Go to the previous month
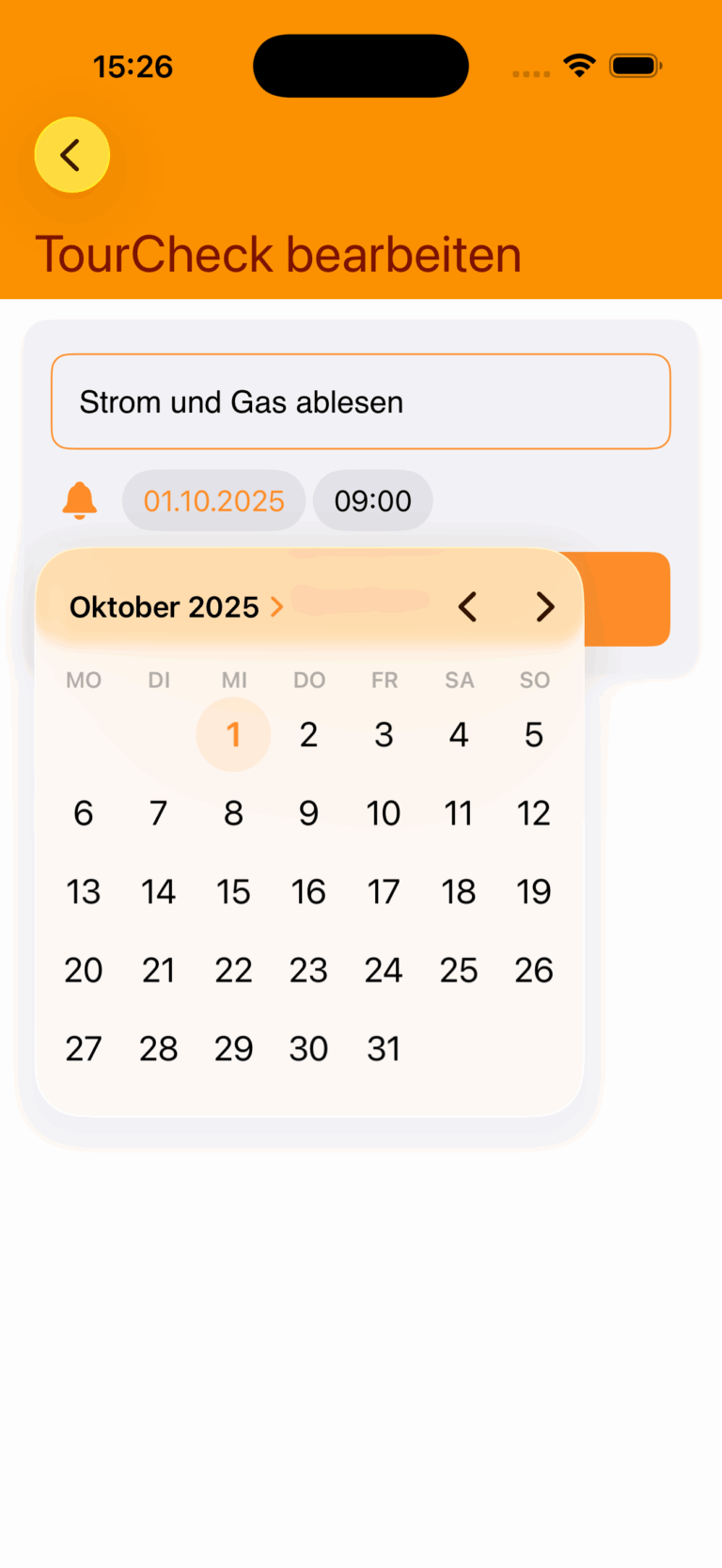The width and height of the screenshot is (722, 1568). click(x=467, y=607)
